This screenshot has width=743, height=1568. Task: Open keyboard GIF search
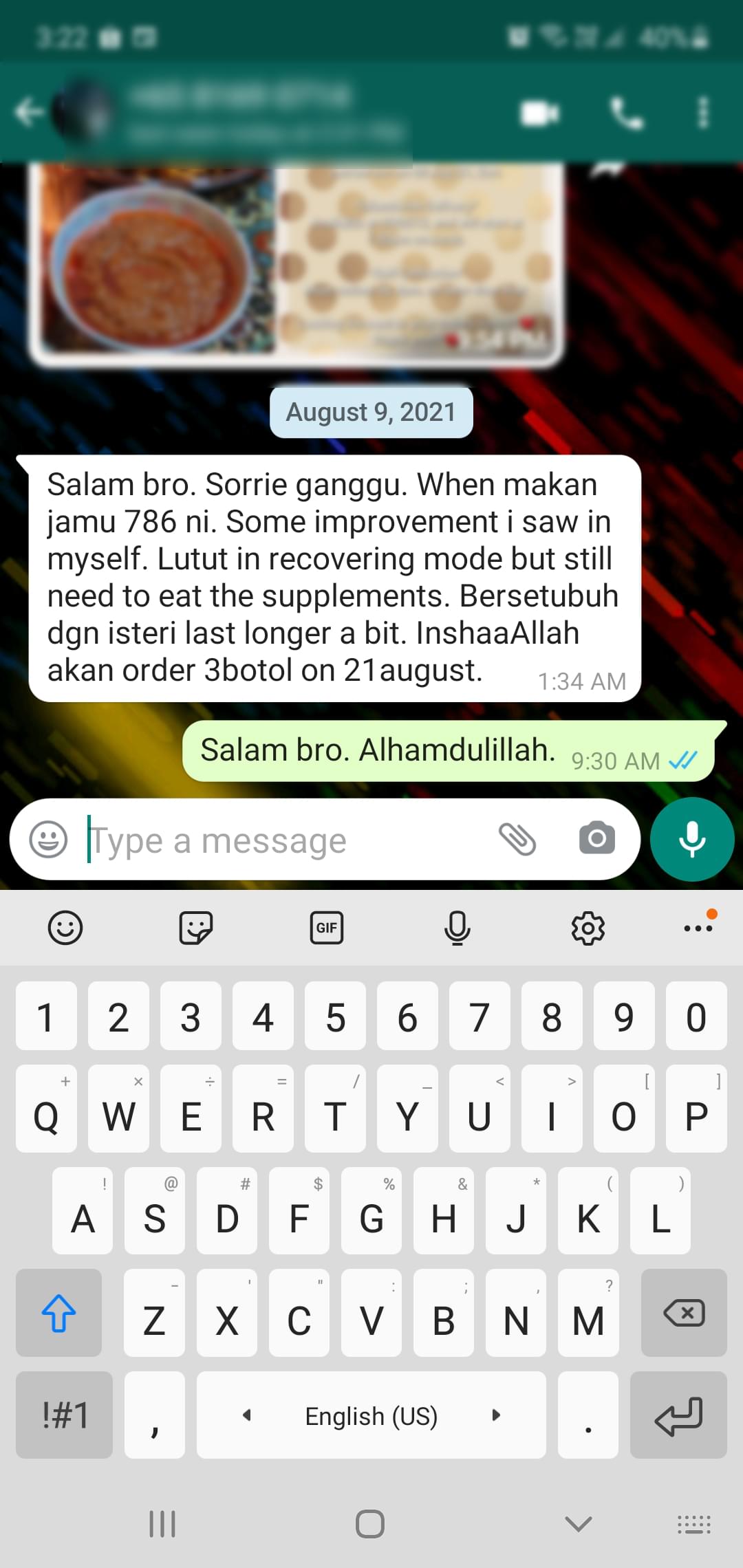coord(327,928)
